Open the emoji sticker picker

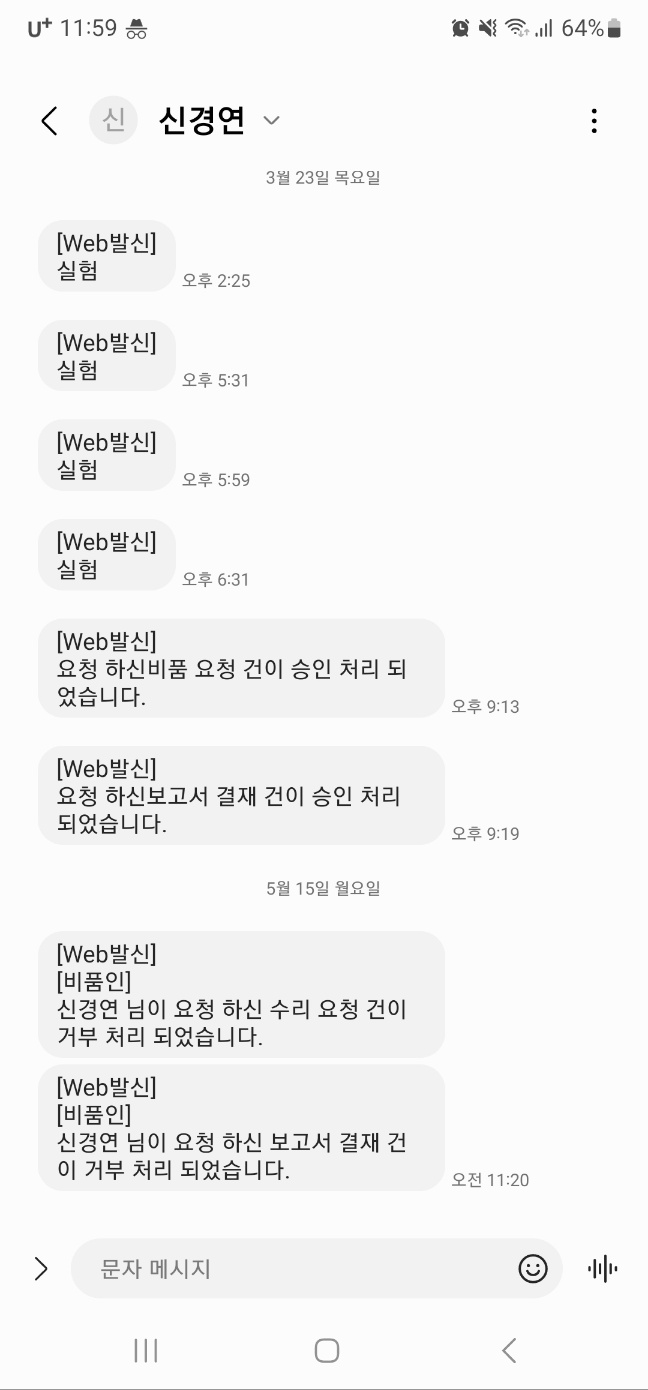[533, 1269]
